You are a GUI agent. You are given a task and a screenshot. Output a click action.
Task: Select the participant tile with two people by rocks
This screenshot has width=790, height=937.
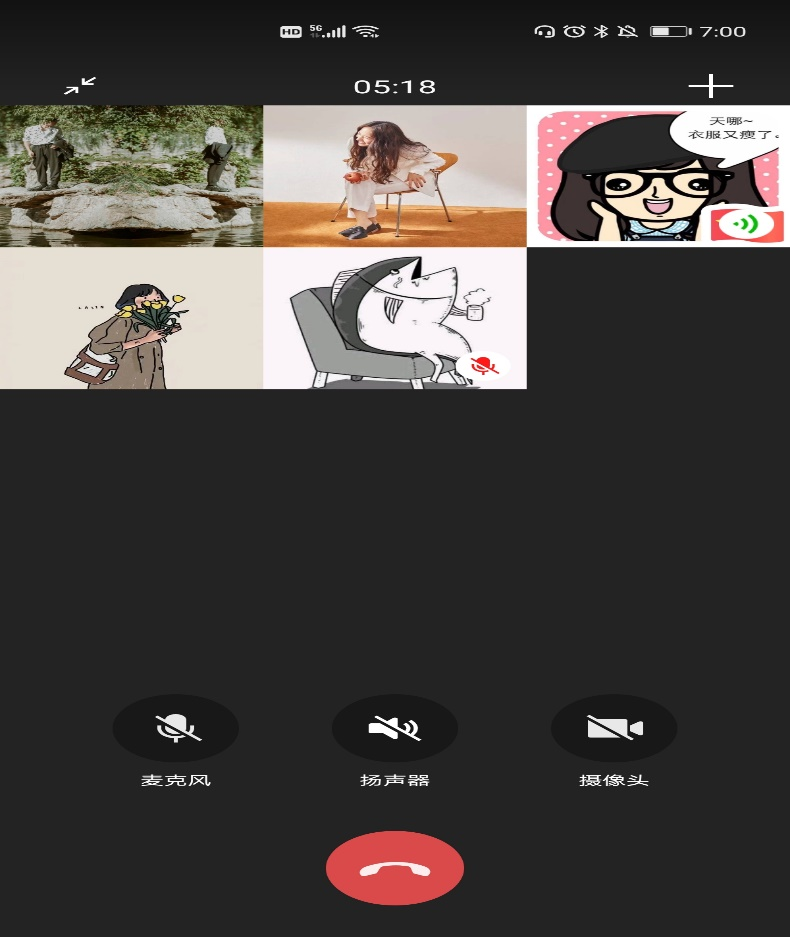point(131,176)
